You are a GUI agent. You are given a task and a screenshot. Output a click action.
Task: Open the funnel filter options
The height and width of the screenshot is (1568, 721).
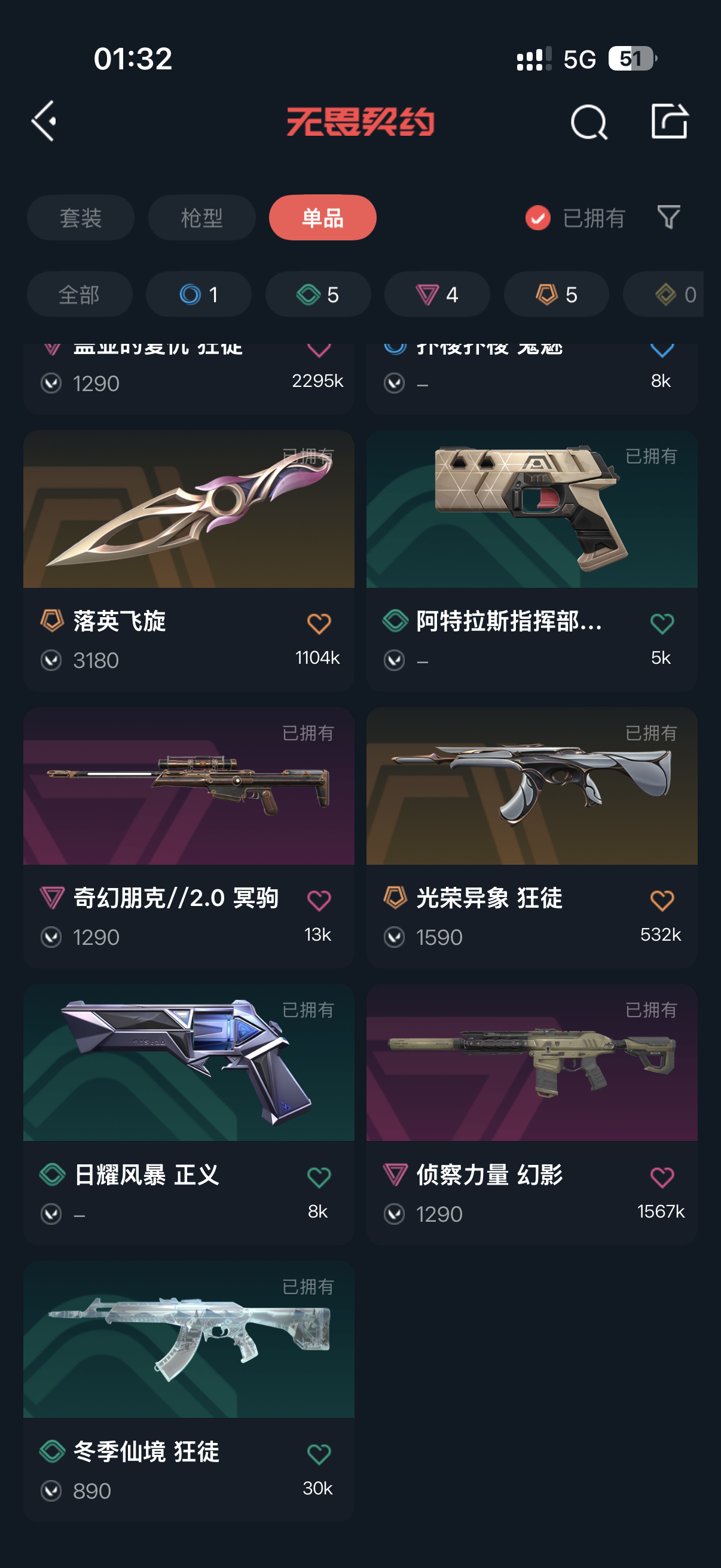[x=668, y=217]
